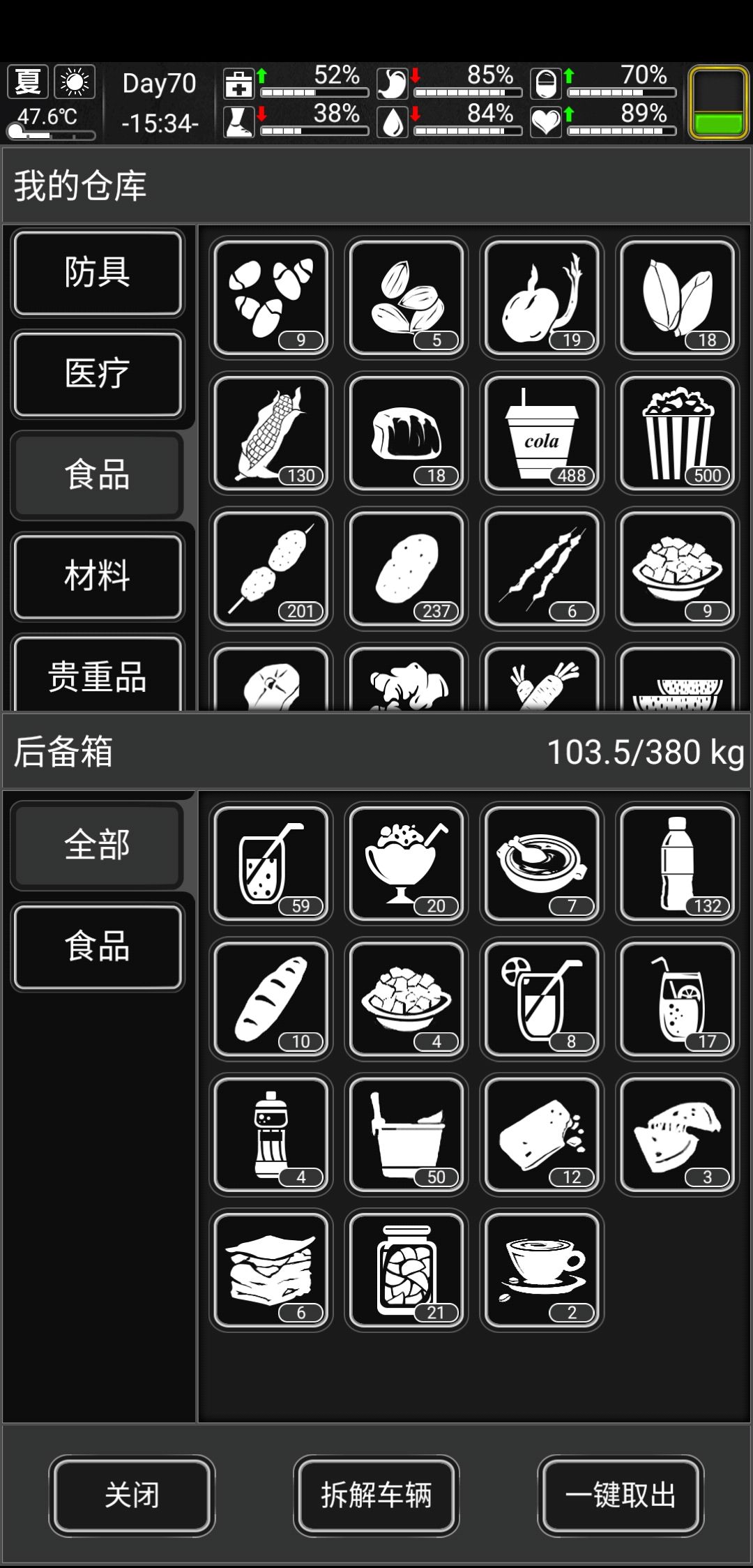
Task: Choose the baguette item with 10
Action: 271,999
